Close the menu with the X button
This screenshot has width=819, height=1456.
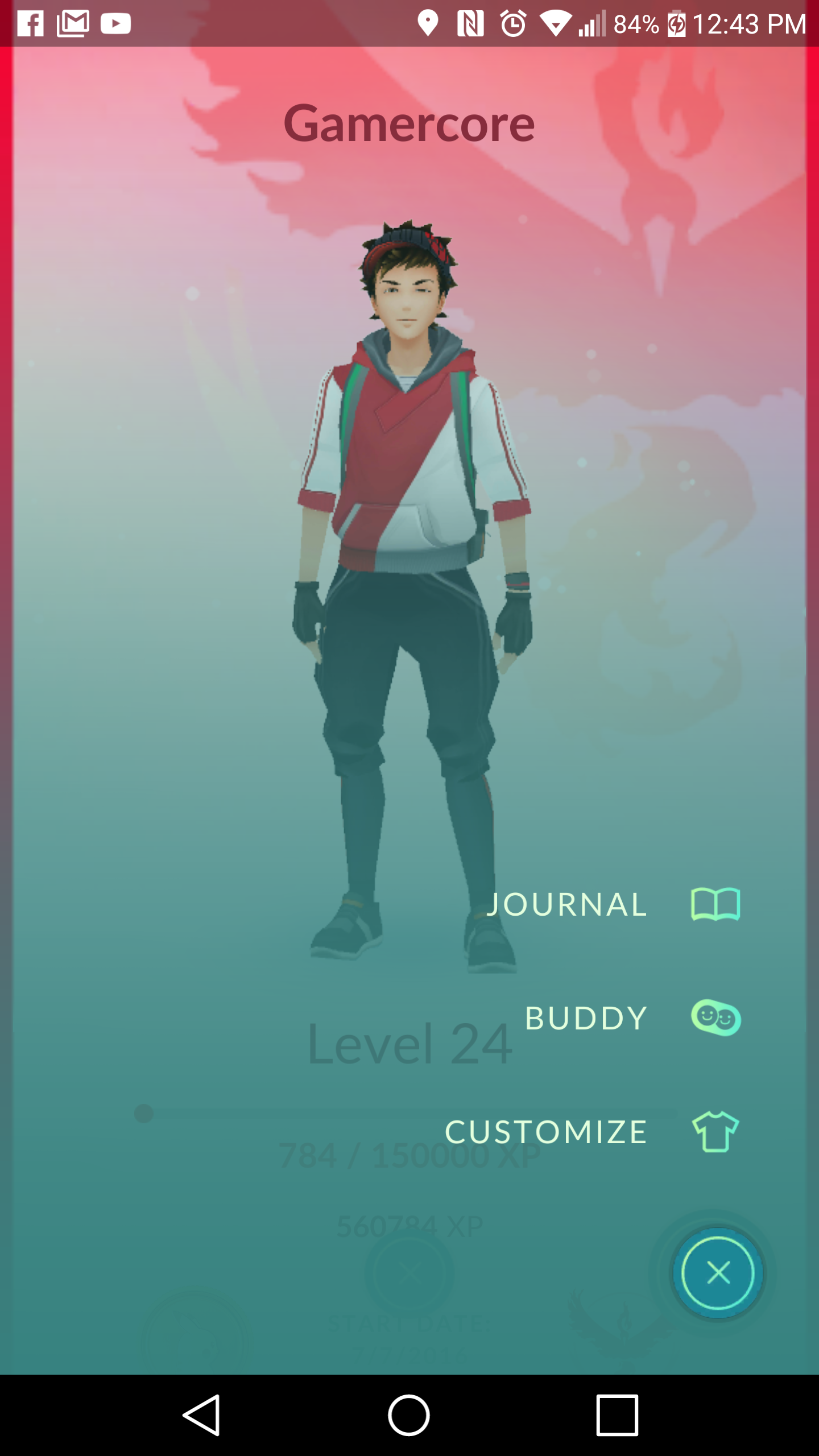[718, 1273]
